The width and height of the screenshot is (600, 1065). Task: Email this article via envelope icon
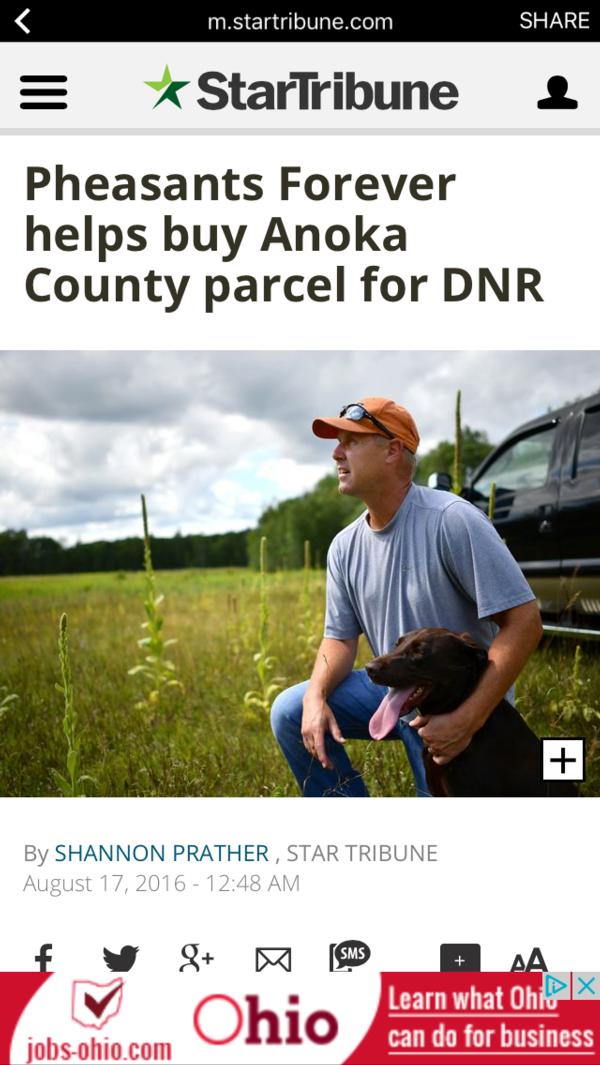point(273,959)
